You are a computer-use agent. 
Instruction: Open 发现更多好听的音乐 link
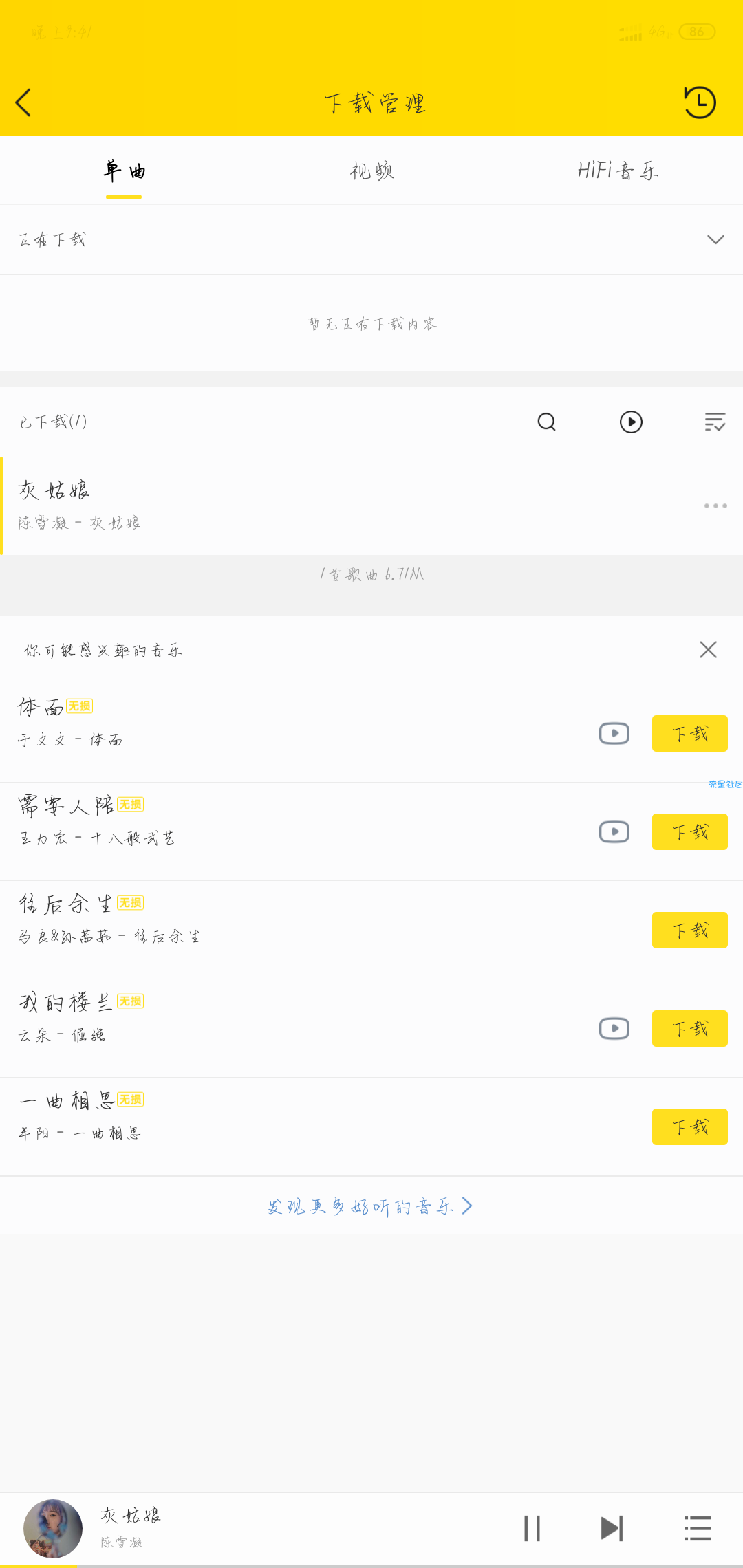pyautogui.click(x=370, y=1206)
